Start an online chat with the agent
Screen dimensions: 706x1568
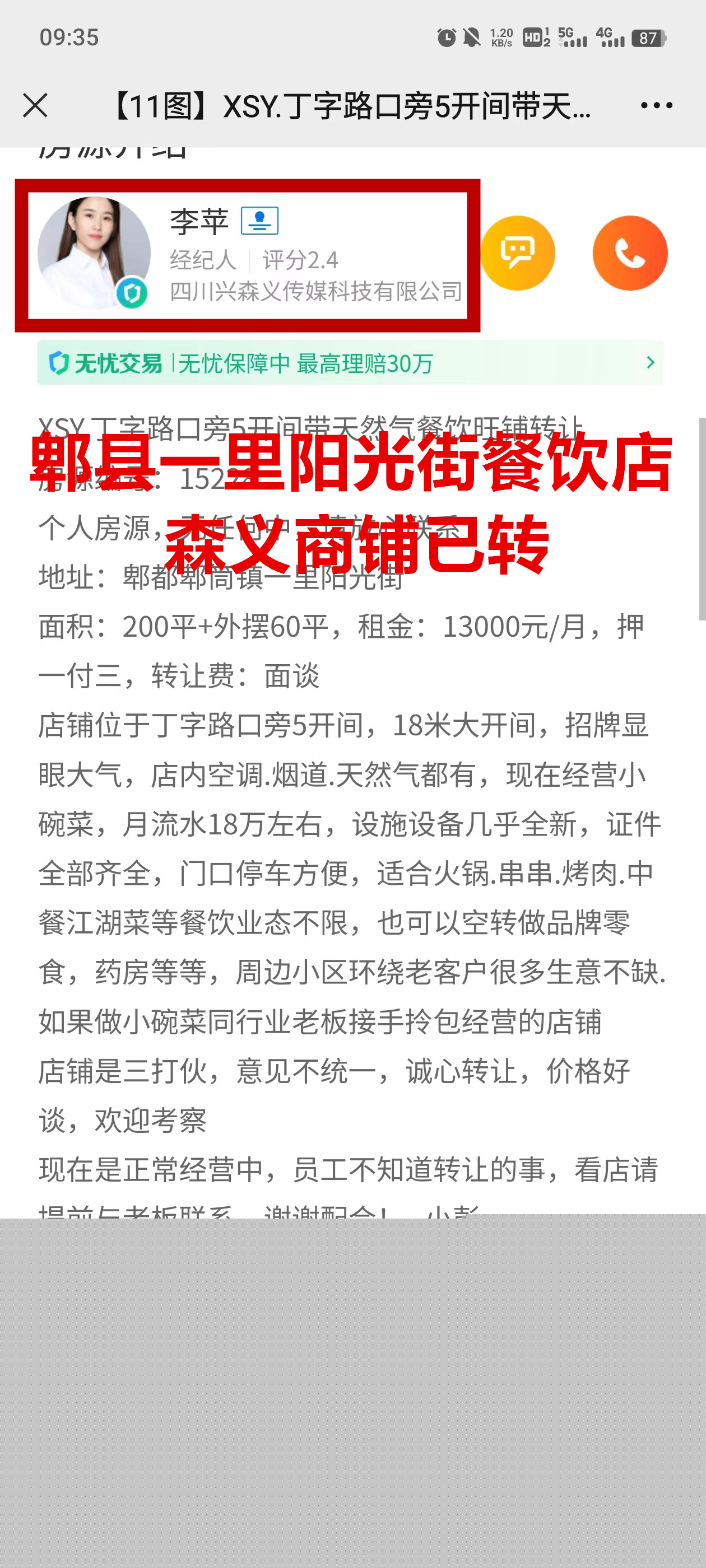pyautogui.click(x=518, y=253)
